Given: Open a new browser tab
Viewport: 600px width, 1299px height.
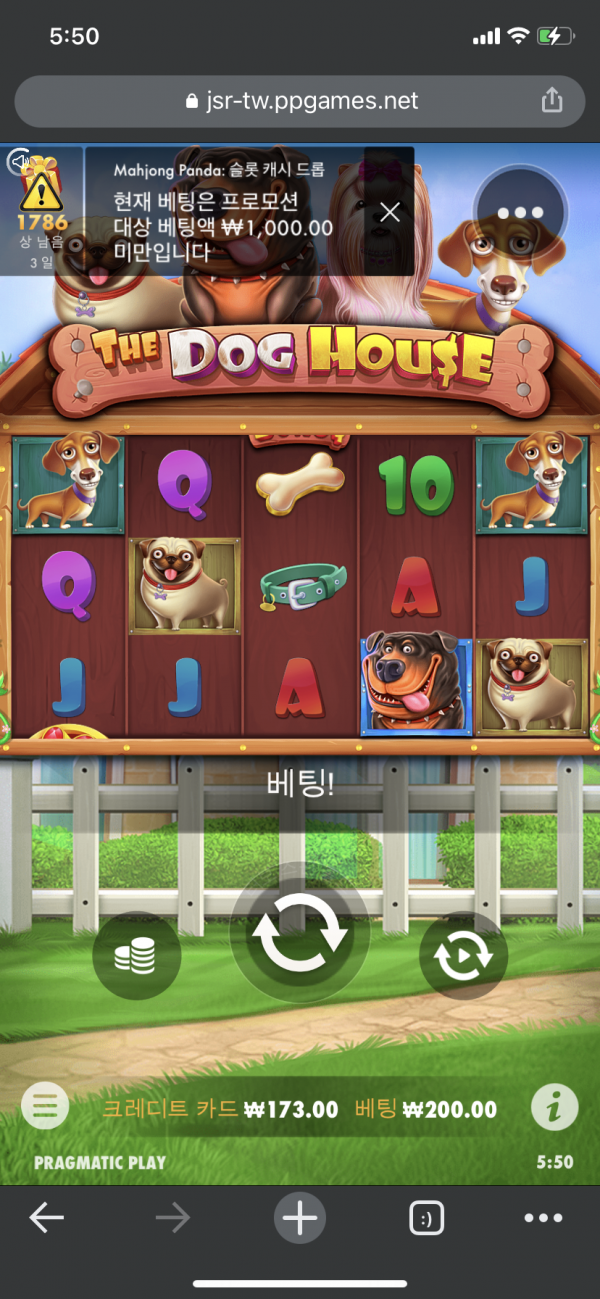Looking at the screenshot, I should coord(299,1217).
